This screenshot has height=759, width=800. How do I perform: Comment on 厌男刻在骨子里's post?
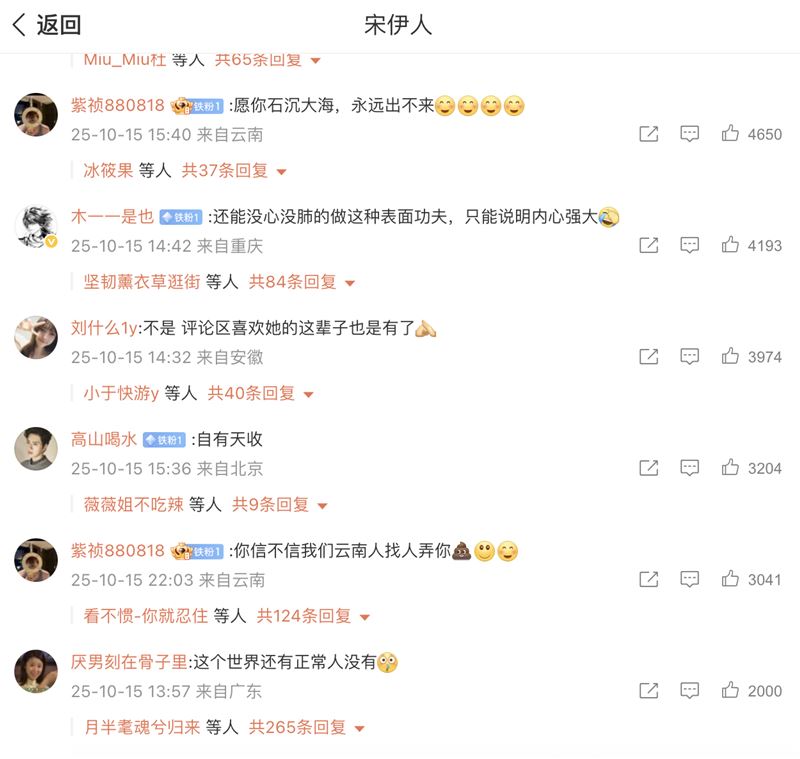coord(689,691)
